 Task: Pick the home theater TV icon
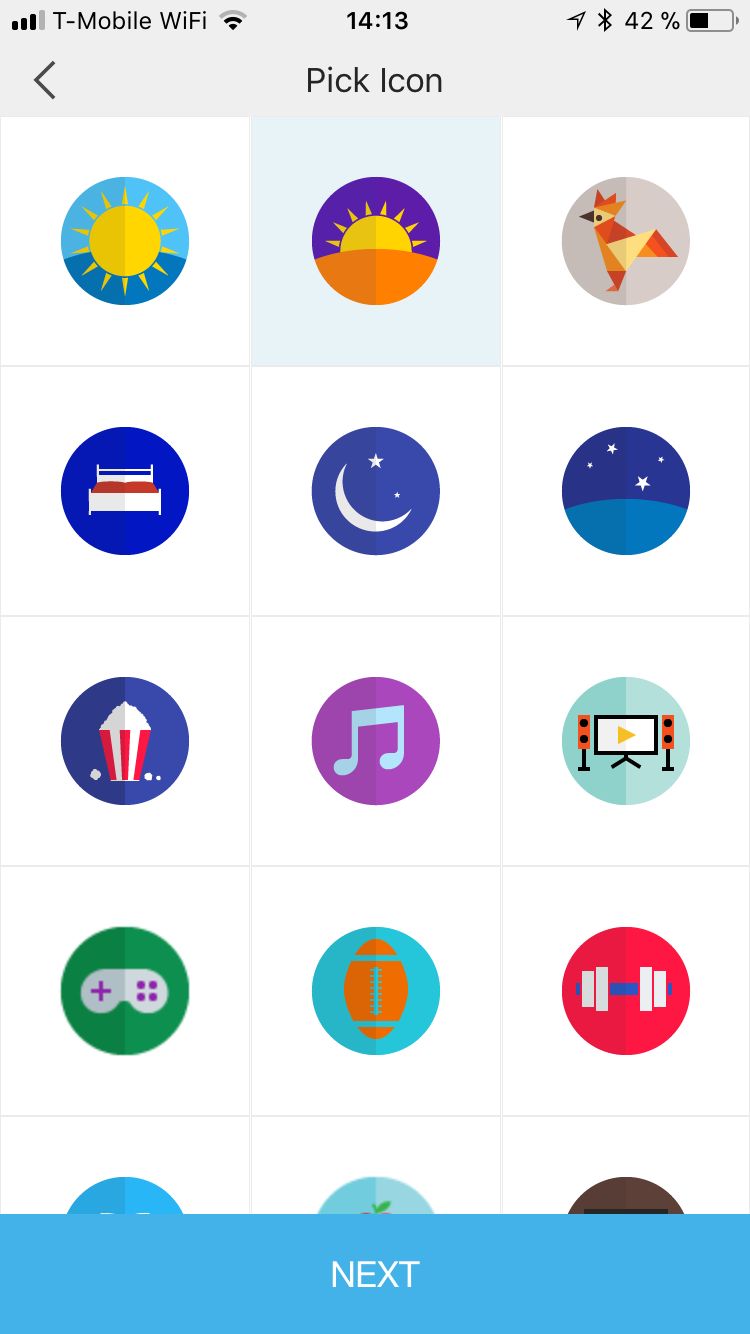626,741
